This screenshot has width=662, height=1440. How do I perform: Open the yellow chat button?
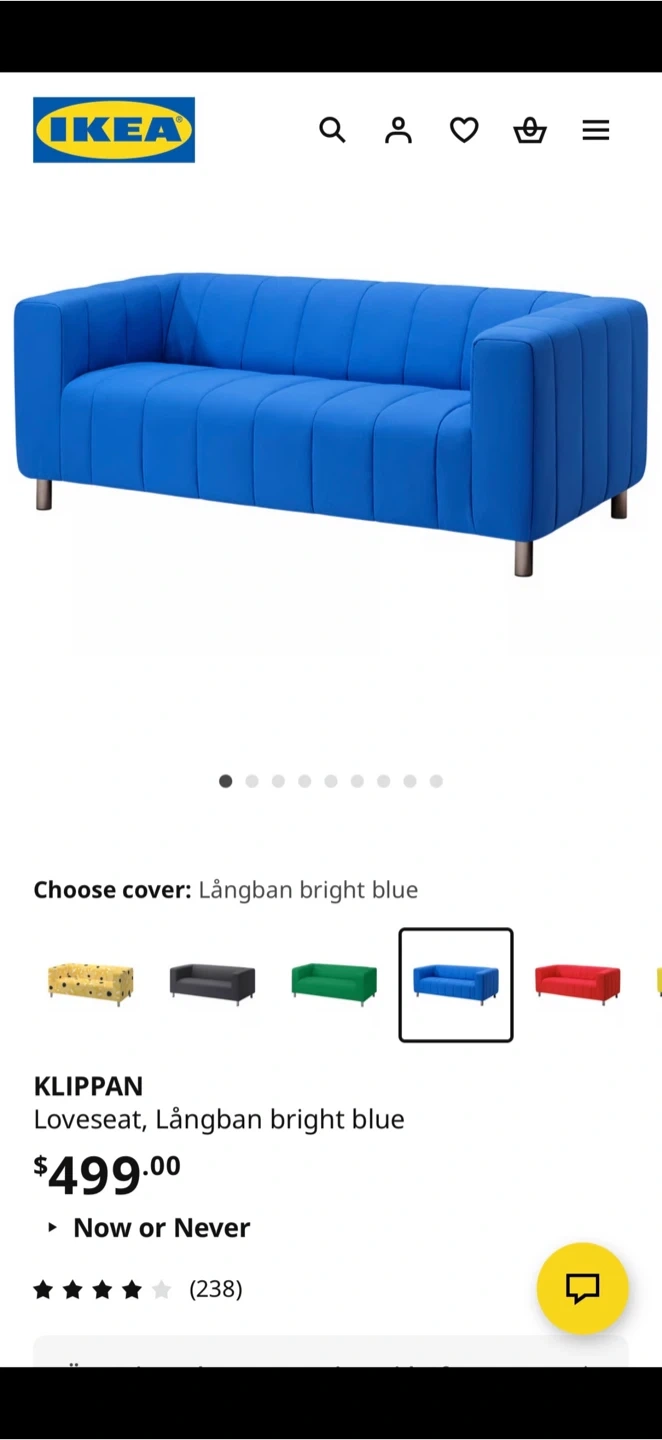point(582,1288)
